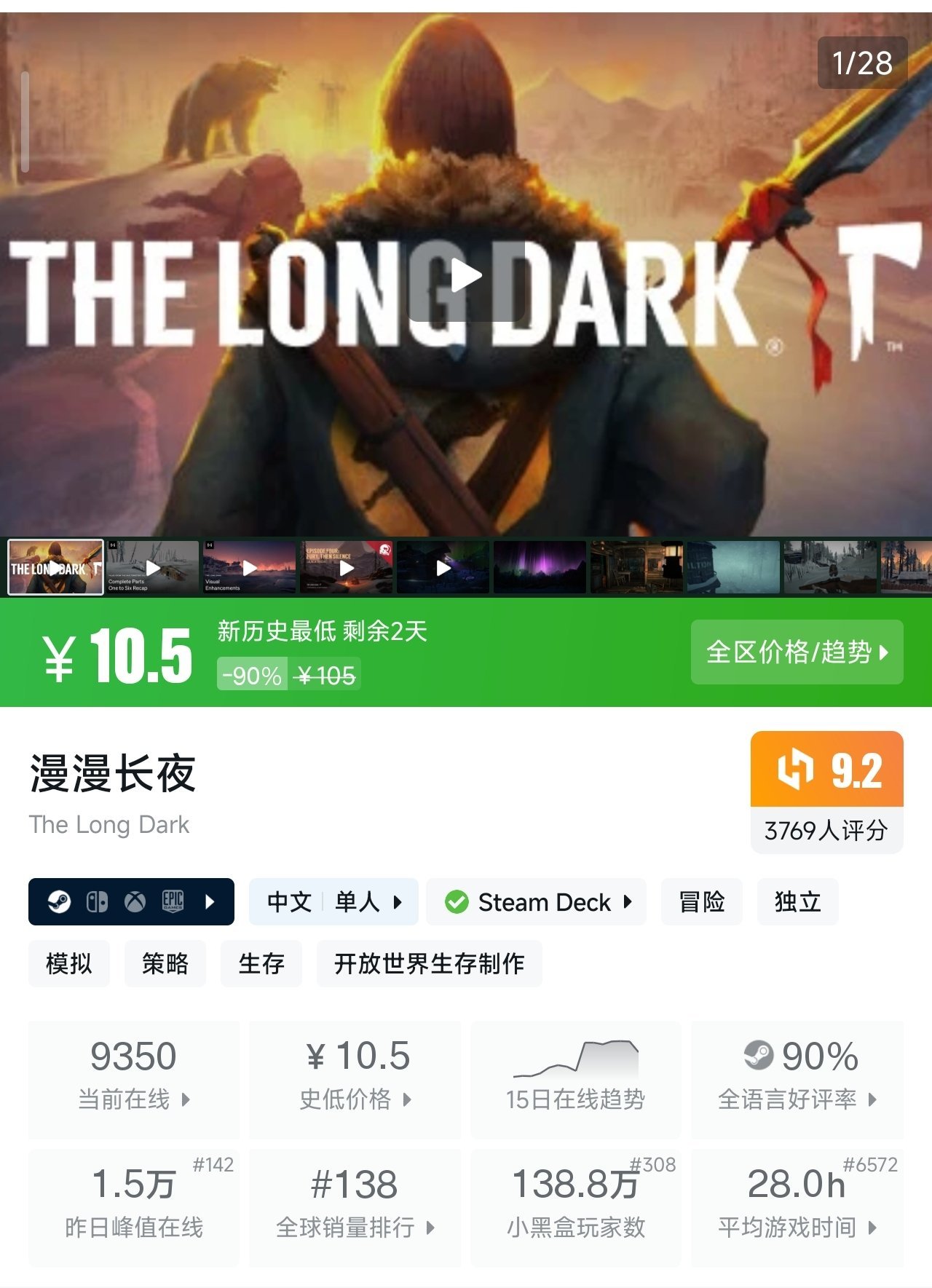Screen dimensions: 932x1288
Task: View the 15日在线趋势 chart
Action: click(x=576, y=1079)
